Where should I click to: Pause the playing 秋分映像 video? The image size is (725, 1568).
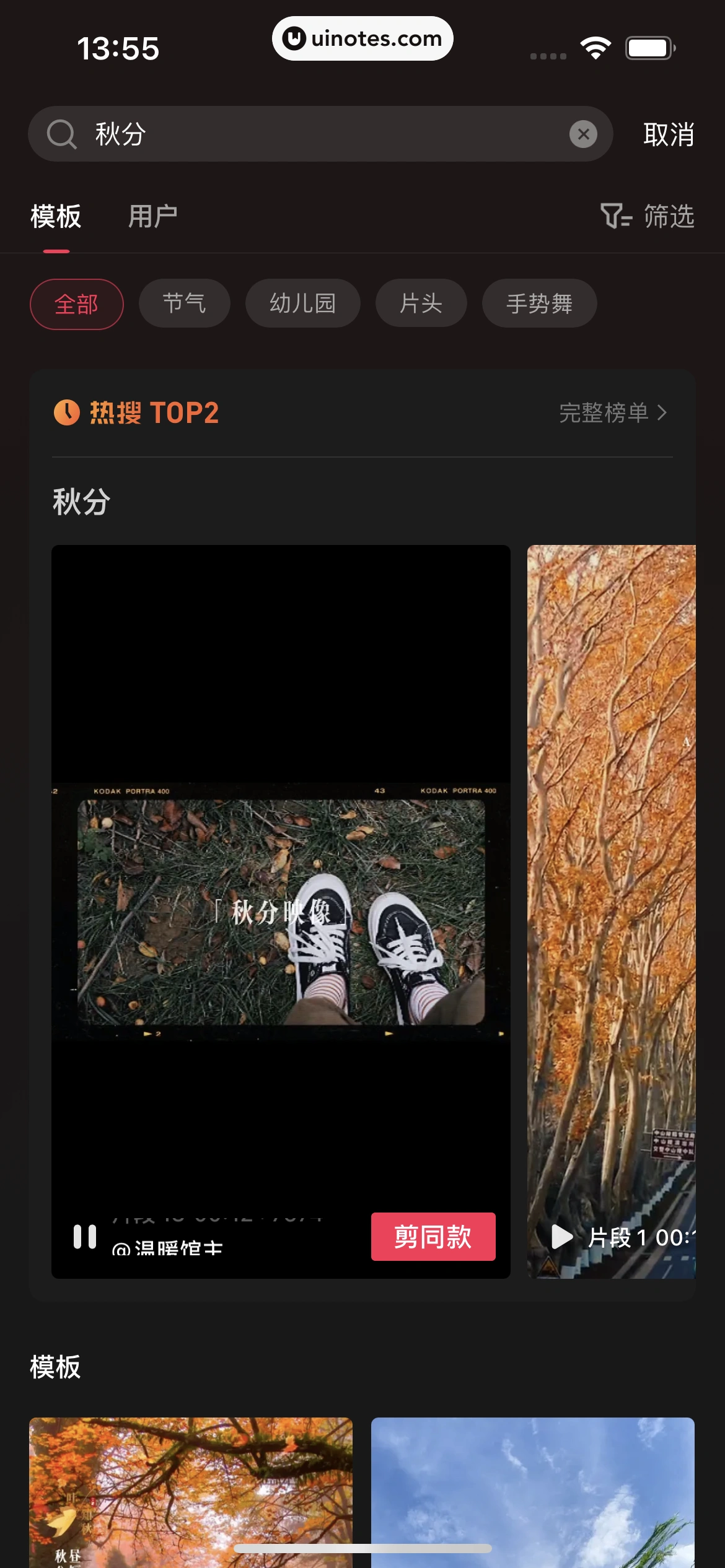pyautogui.click(x=85, y=1236)
